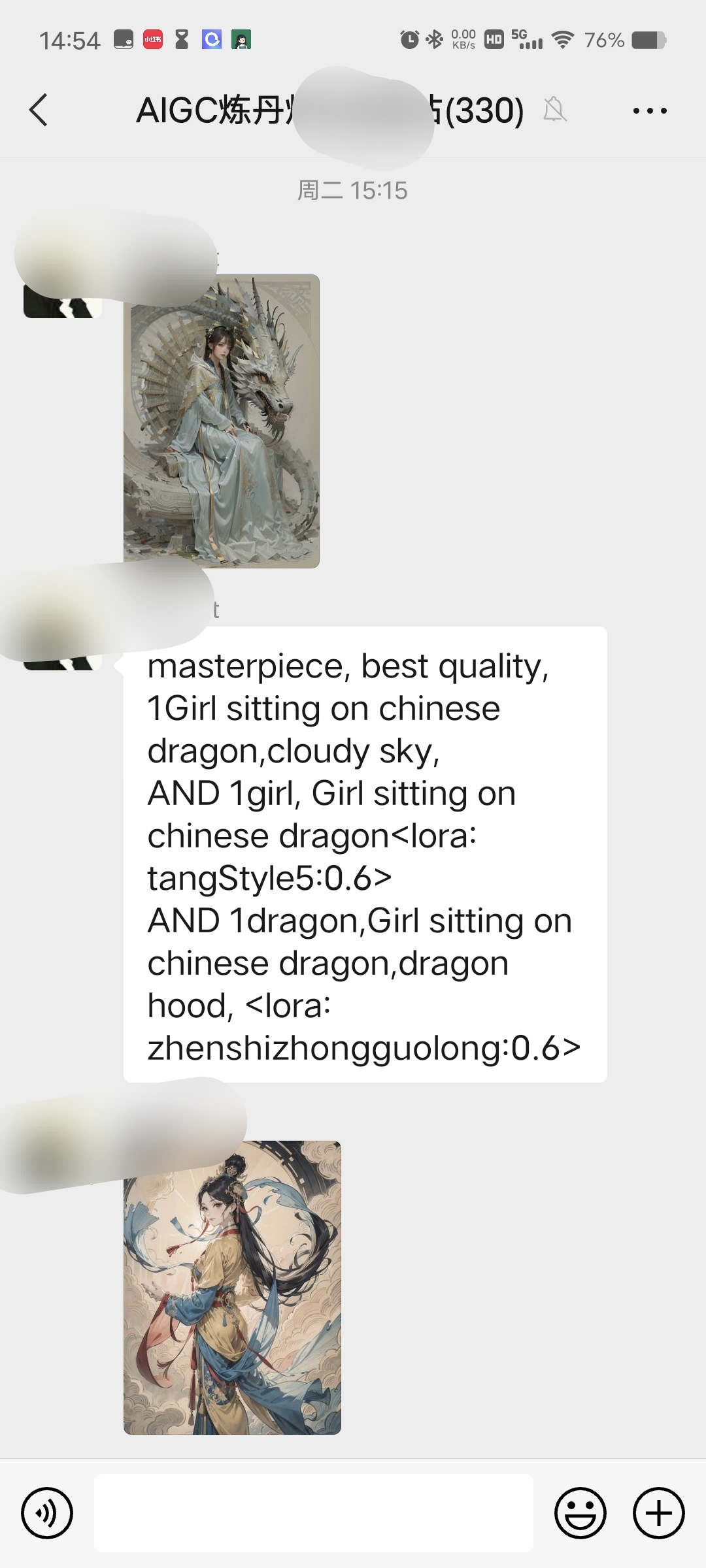Go back to the chat list
This screenshot has width=706, height=1568.
(39, 110)
